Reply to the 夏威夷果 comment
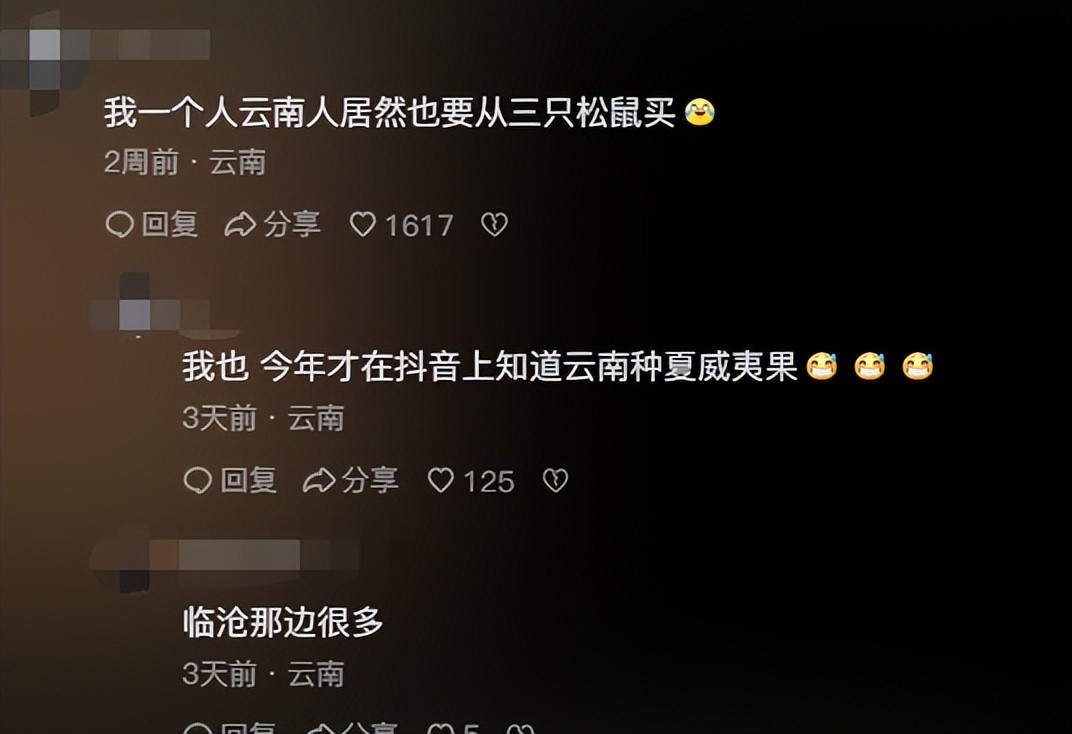The image size is (1072, 734). pyautogui.click(x=230, y=481)
